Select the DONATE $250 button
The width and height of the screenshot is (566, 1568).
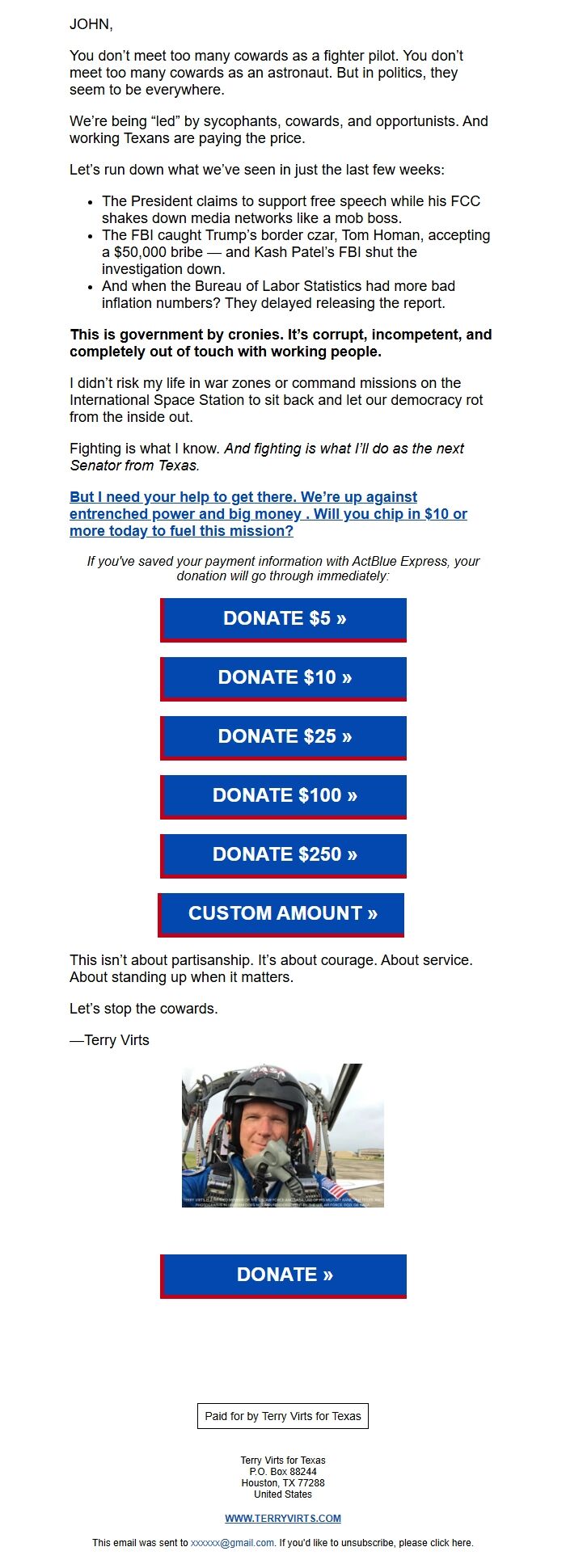click(284, 855)
